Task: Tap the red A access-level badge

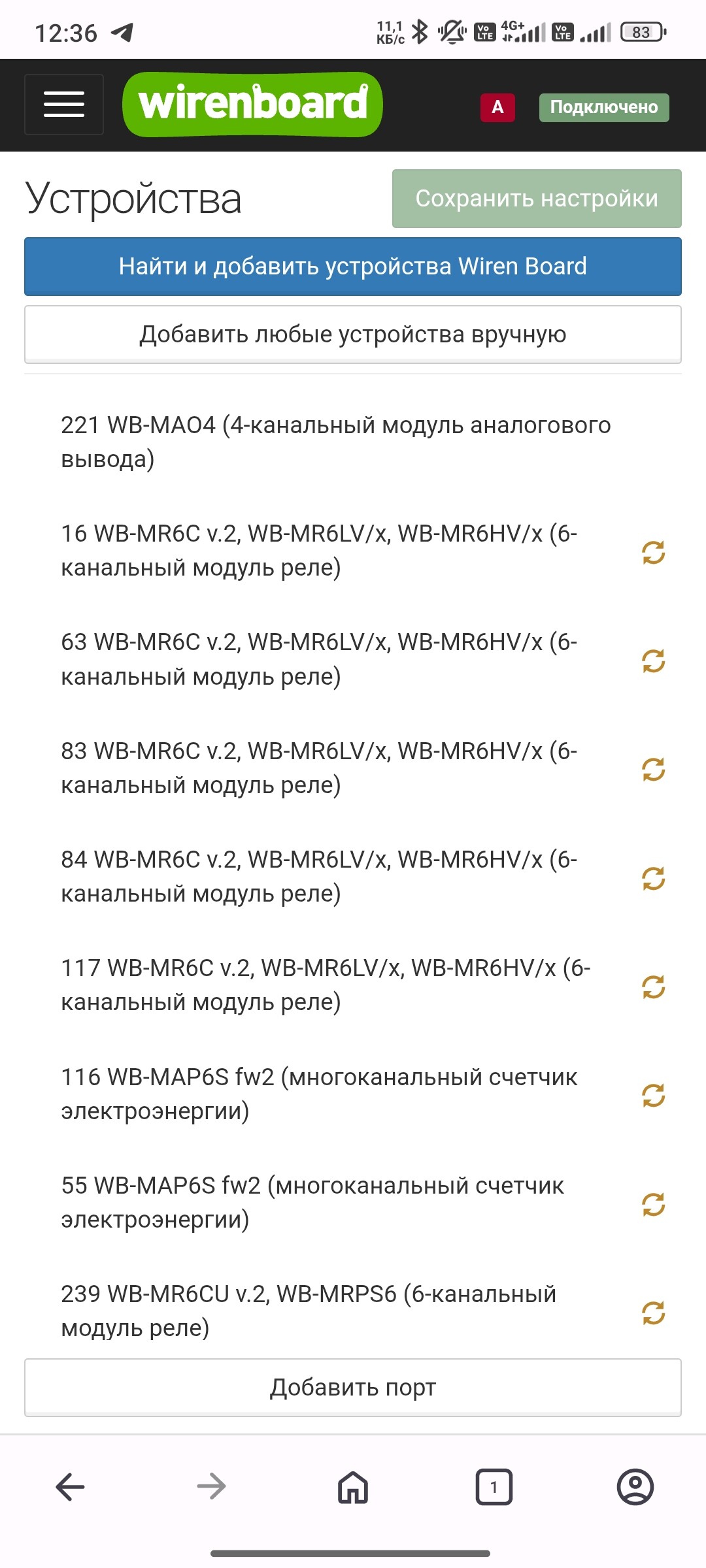Action: 497,107
